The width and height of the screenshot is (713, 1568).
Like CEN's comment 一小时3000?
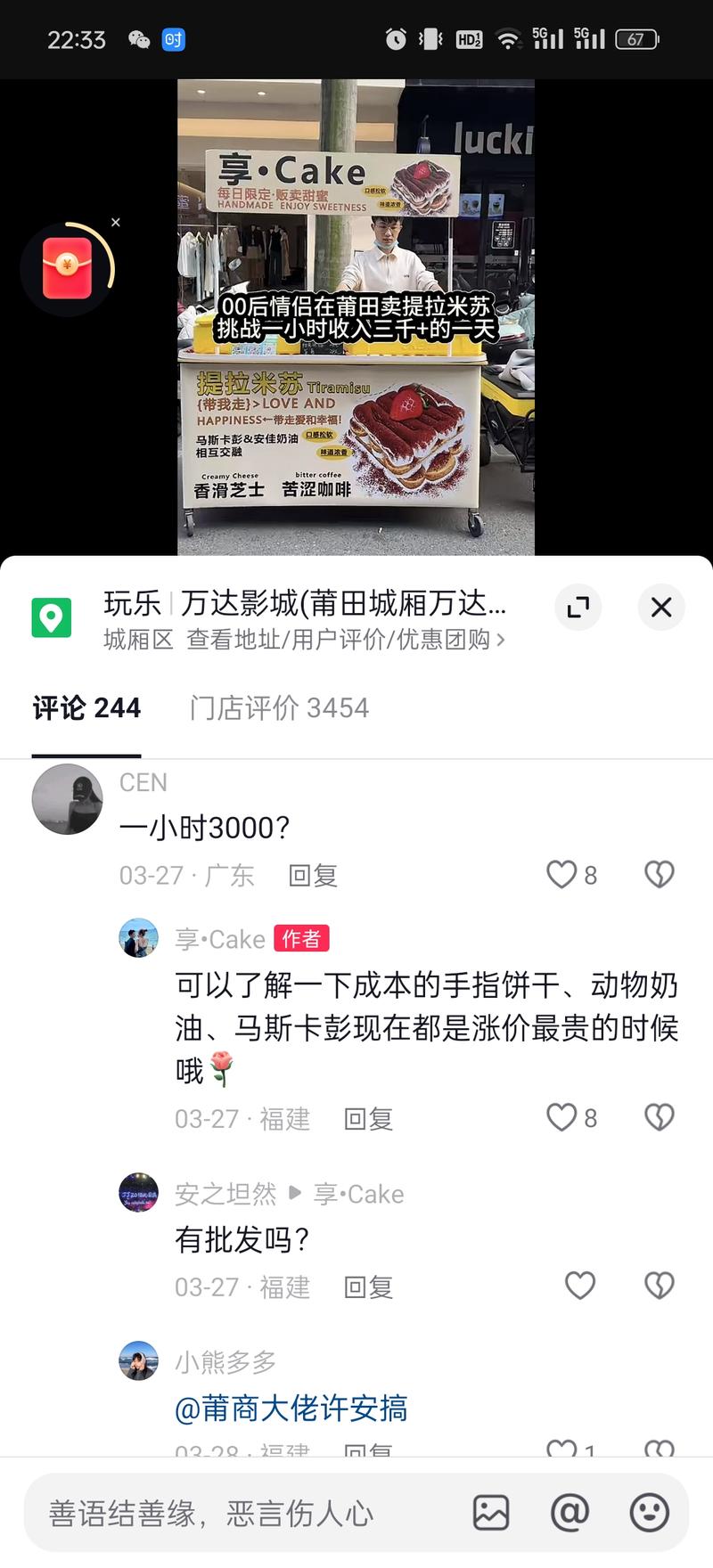click(561, 875)
